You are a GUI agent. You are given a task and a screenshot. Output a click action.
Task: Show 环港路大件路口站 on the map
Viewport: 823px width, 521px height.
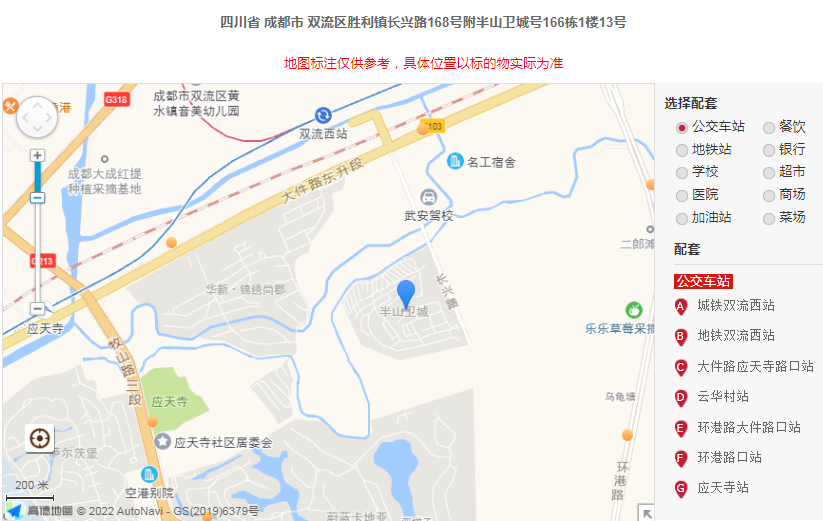click(748, 428)
